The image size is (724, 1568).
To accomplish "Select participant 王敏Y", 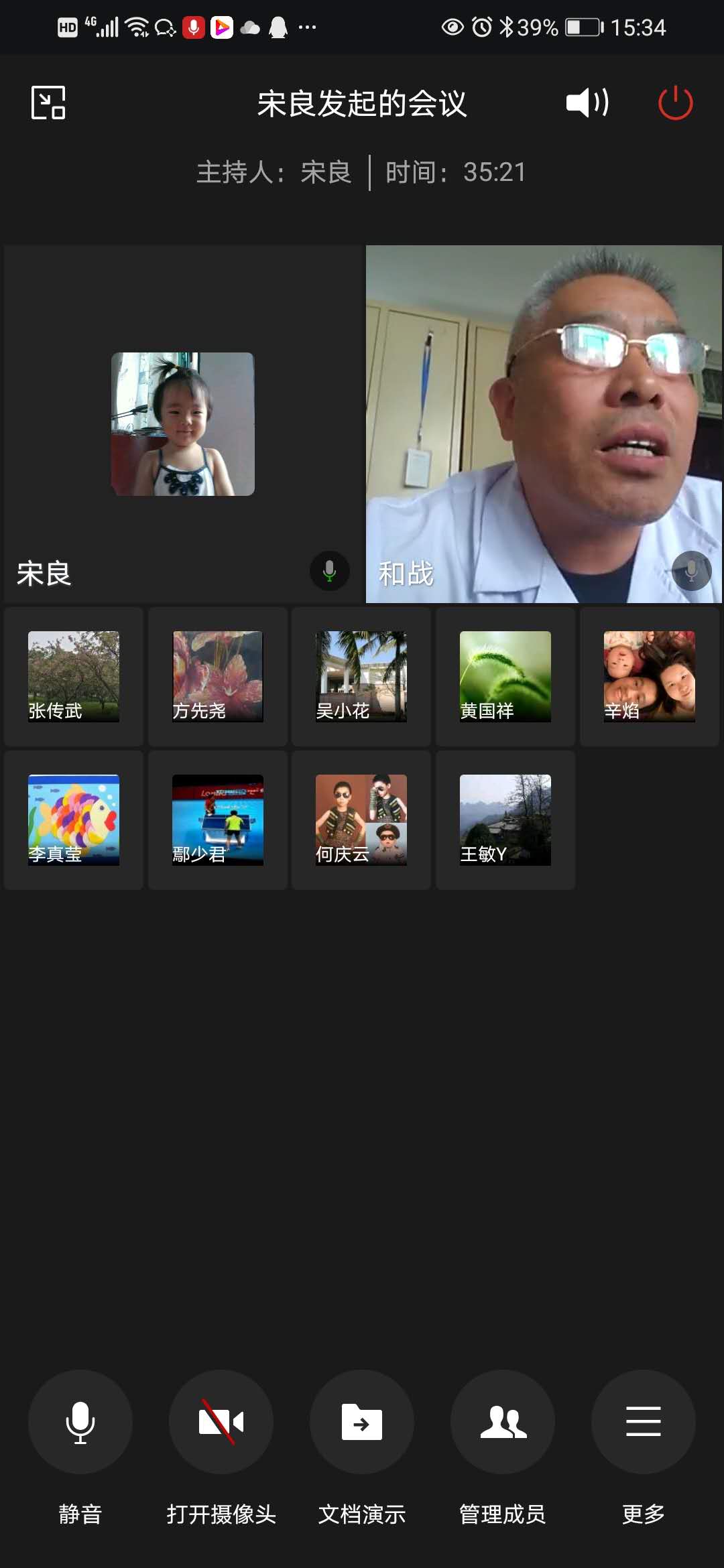I will click(x=505, y=820).
